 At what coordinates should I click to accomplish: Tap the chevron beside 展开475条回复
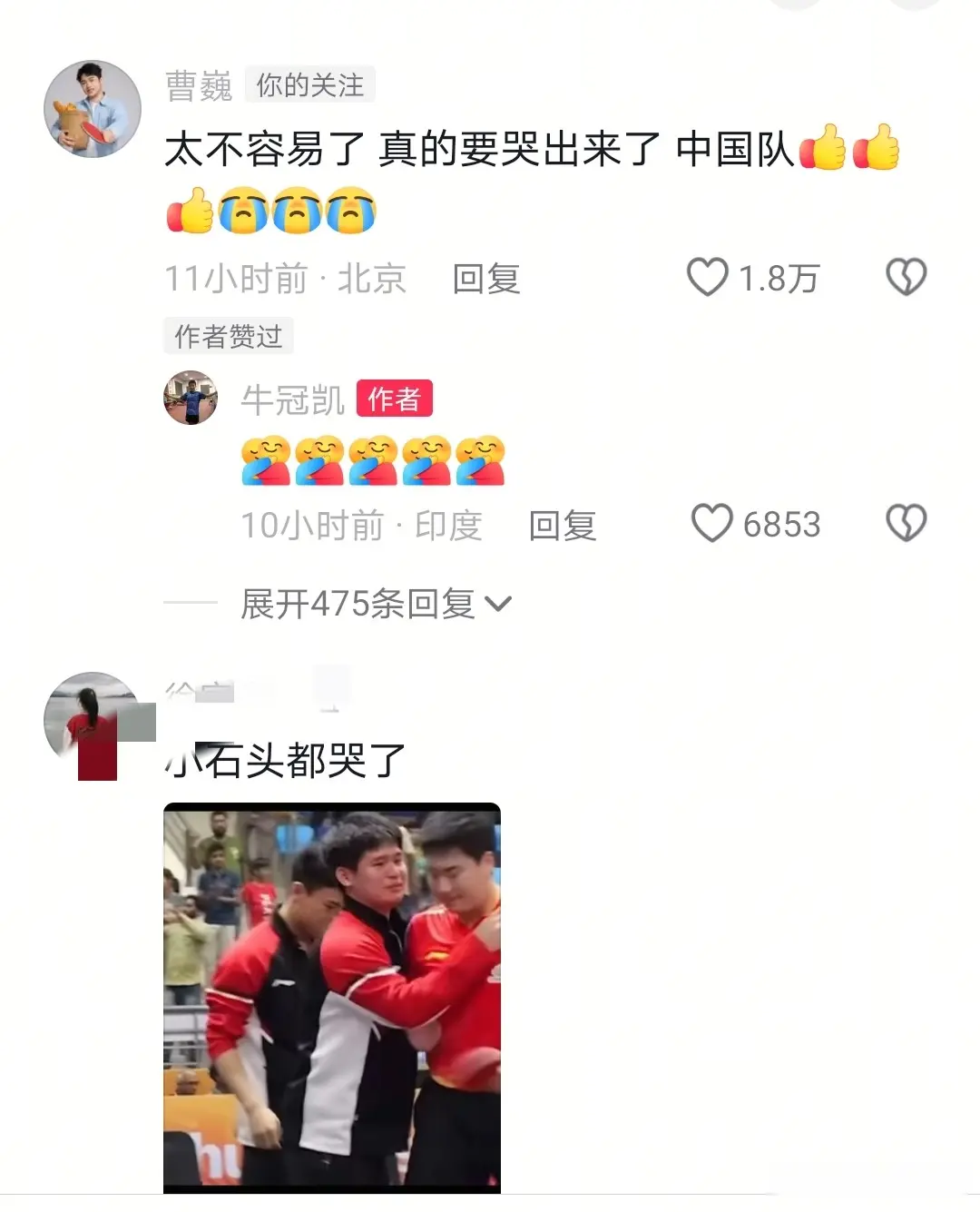498,602
